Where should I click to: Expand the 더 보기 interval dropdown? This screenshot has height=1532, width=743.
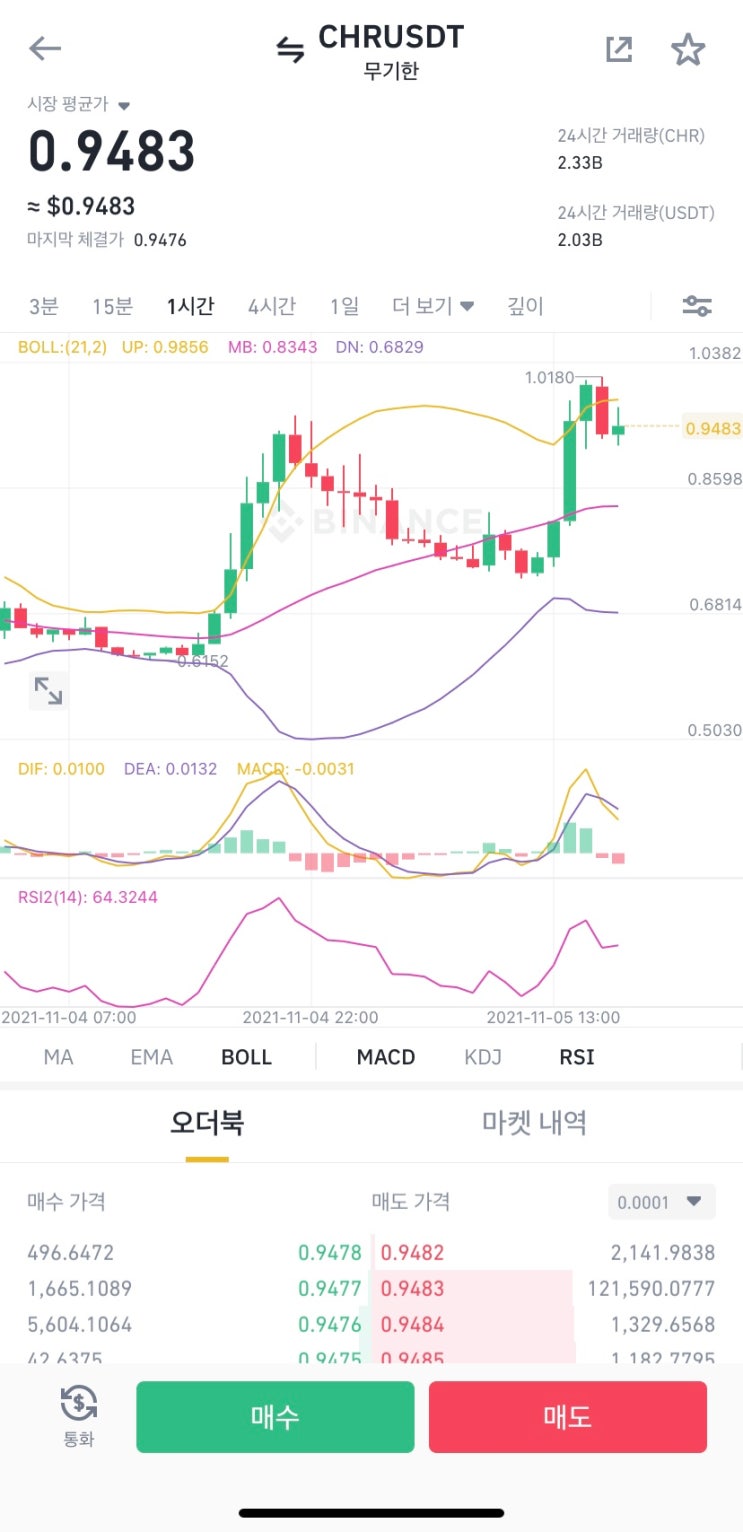pos(432,306)
